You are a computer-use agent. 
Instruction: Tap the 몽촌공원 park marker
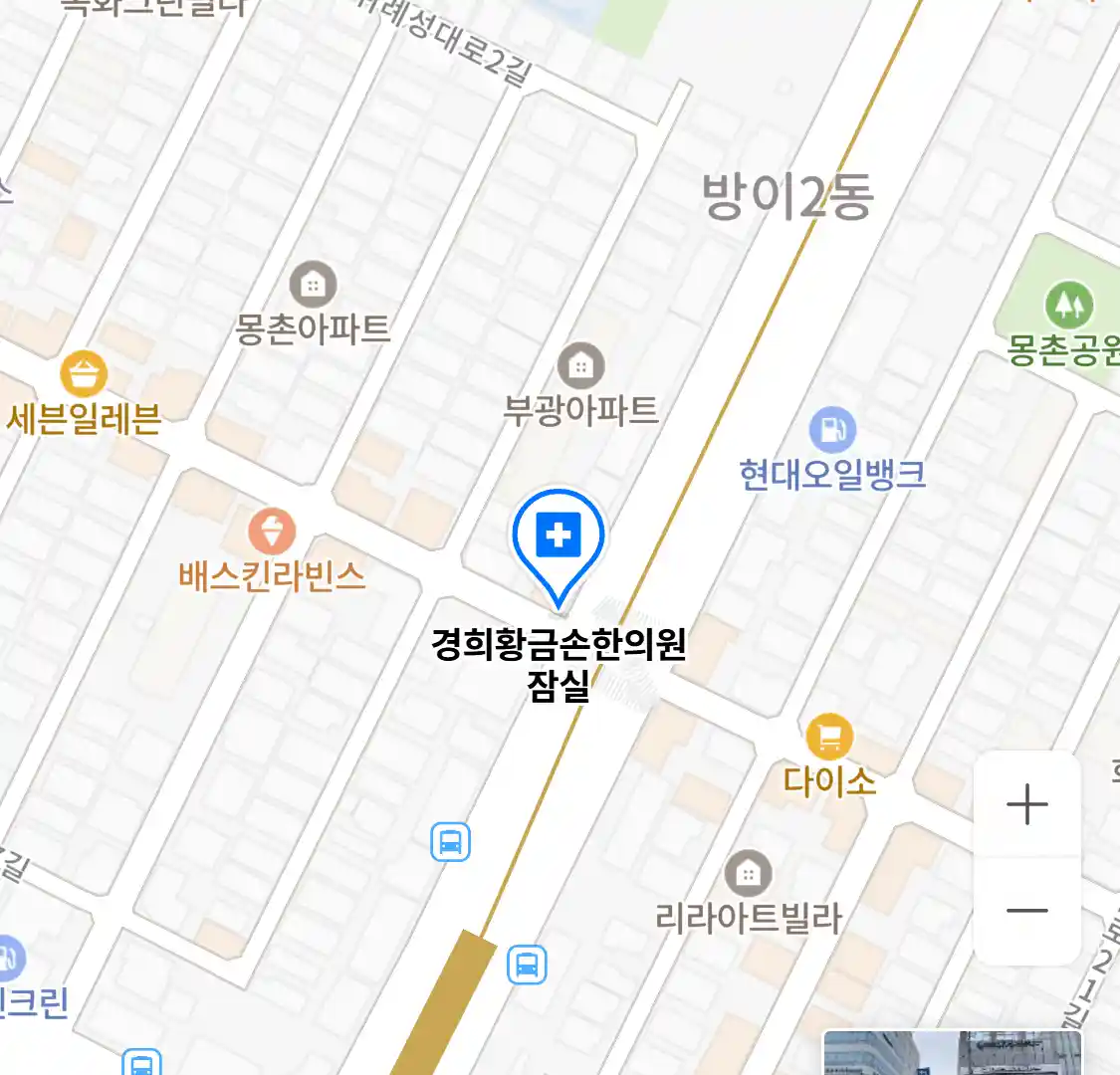click(x=1069, y=305)
